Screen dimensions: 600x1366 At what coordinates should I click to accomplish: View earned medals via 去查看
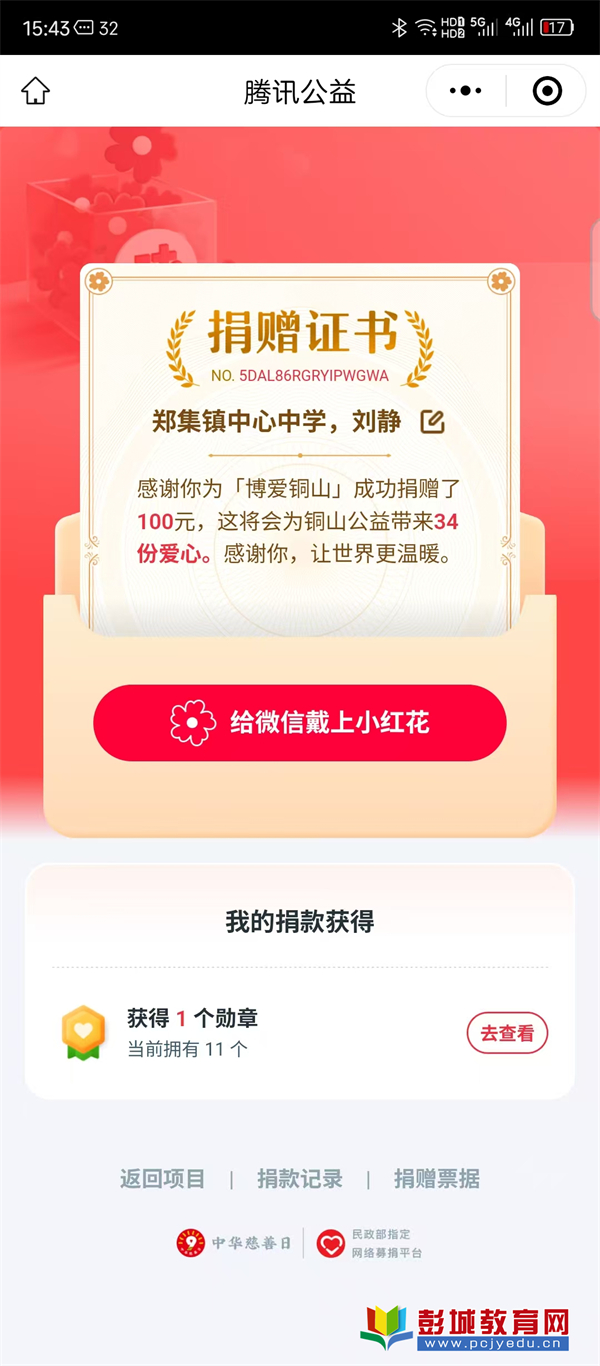[507, 1033]
